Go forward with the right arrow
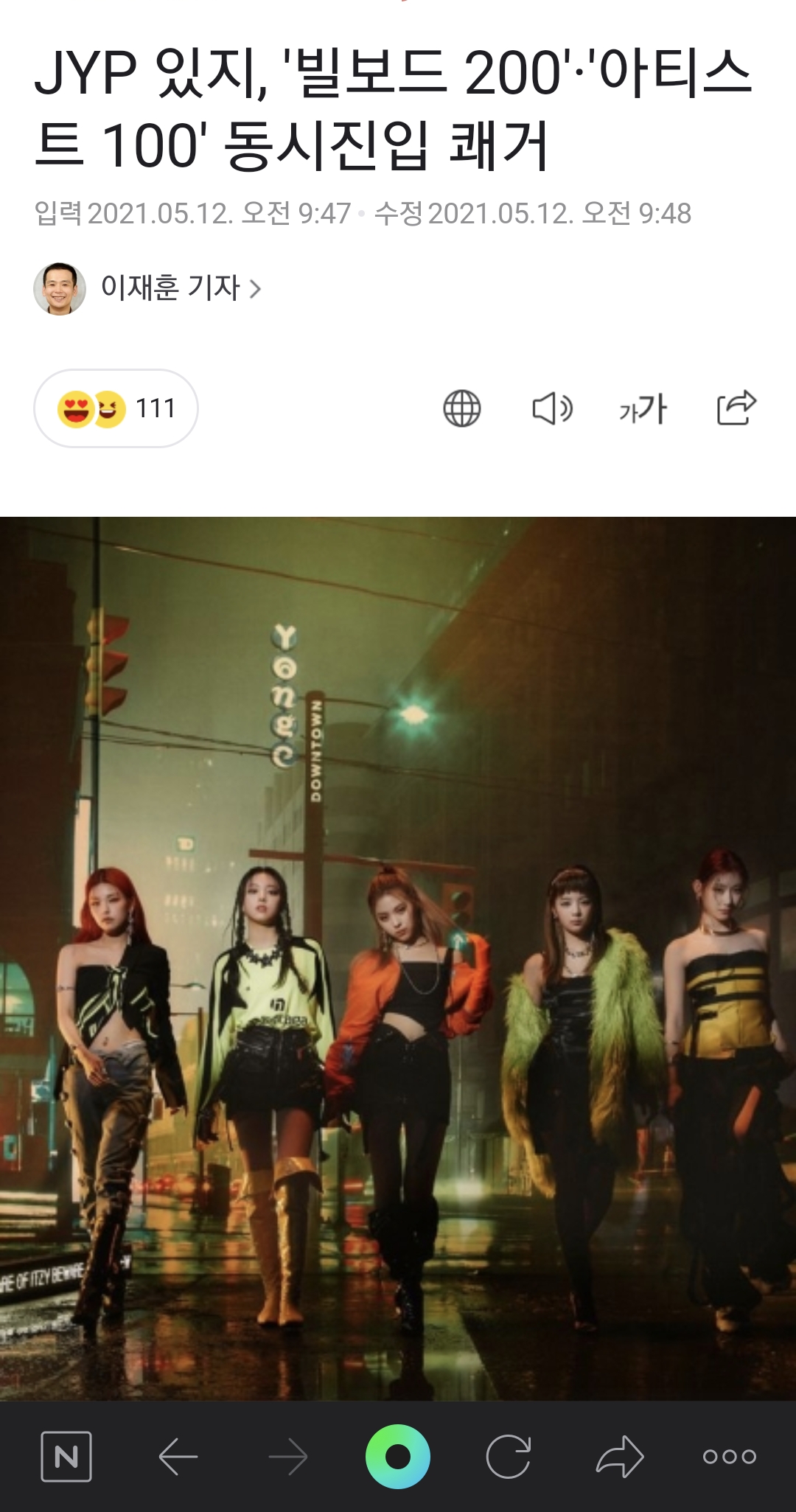This screenshot has height=1512, width=796. pyautogui.click(x=288, y=1457)
